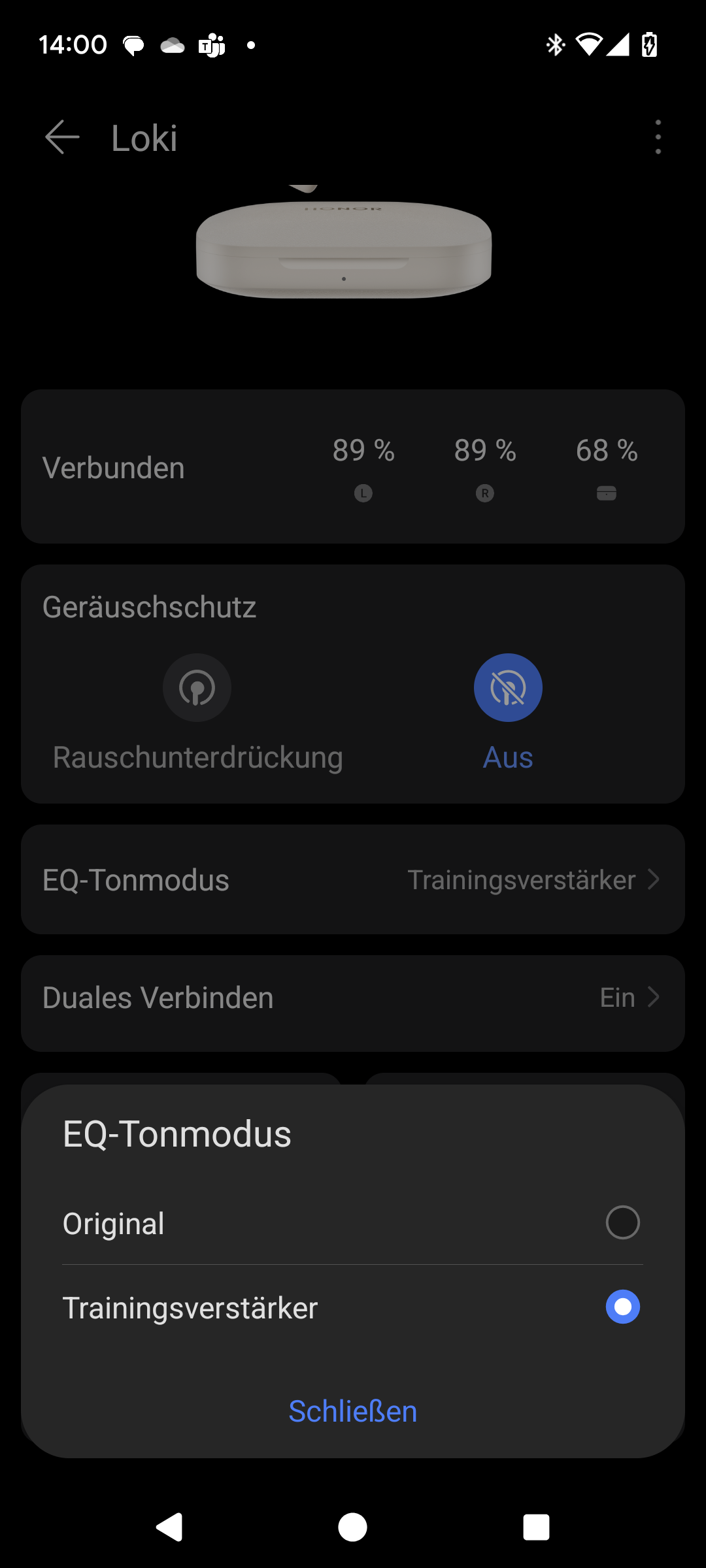This screenshot has height=1568, width=706.
Task: Enable Rauschunterdrückung noise cancellation
Action: pyautogui.click(x=197, y=688)
